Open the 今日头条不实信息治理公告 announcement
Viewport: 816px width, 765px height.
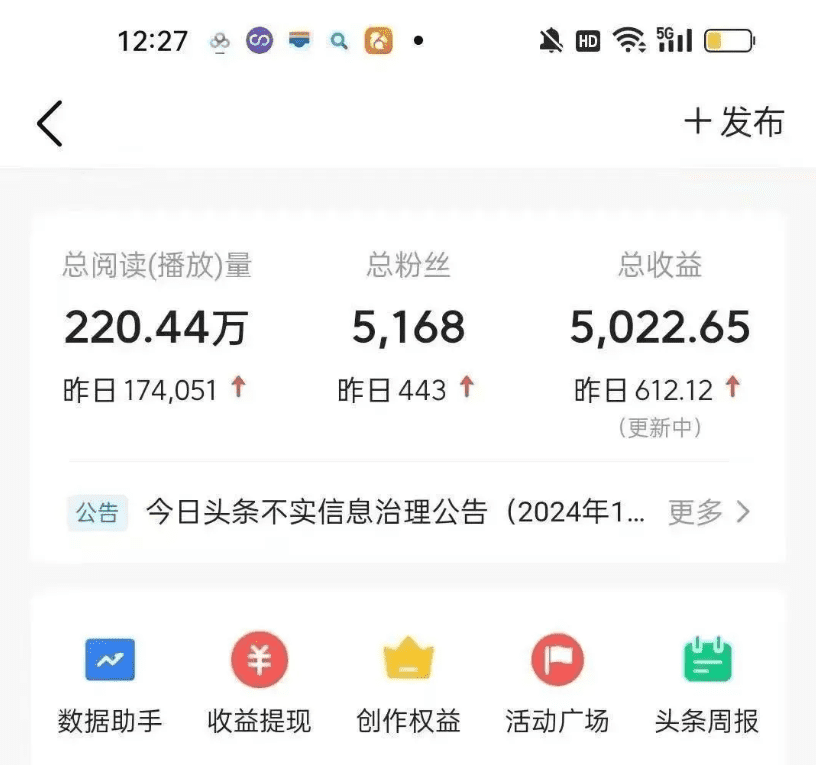395,513
